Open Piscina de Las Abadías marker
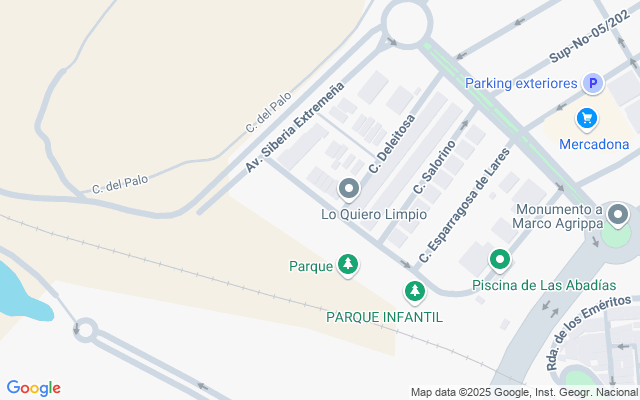 pyautogui.click(x=500, y=261)
